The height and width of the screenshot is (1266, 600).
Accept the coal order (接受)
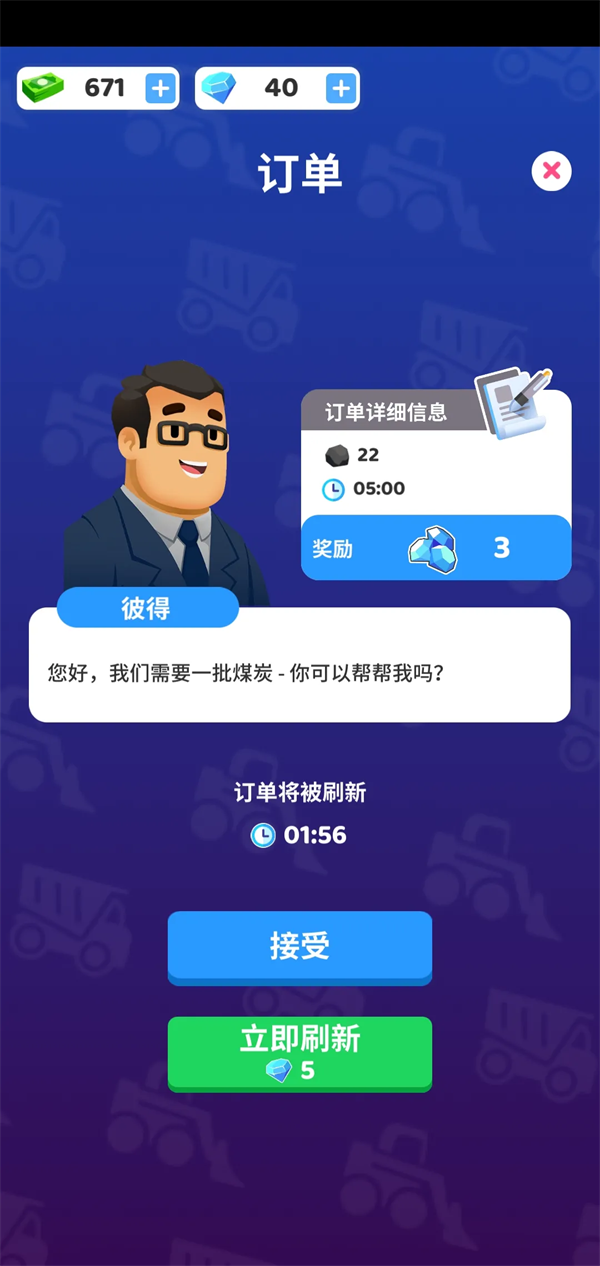point(299,945)
